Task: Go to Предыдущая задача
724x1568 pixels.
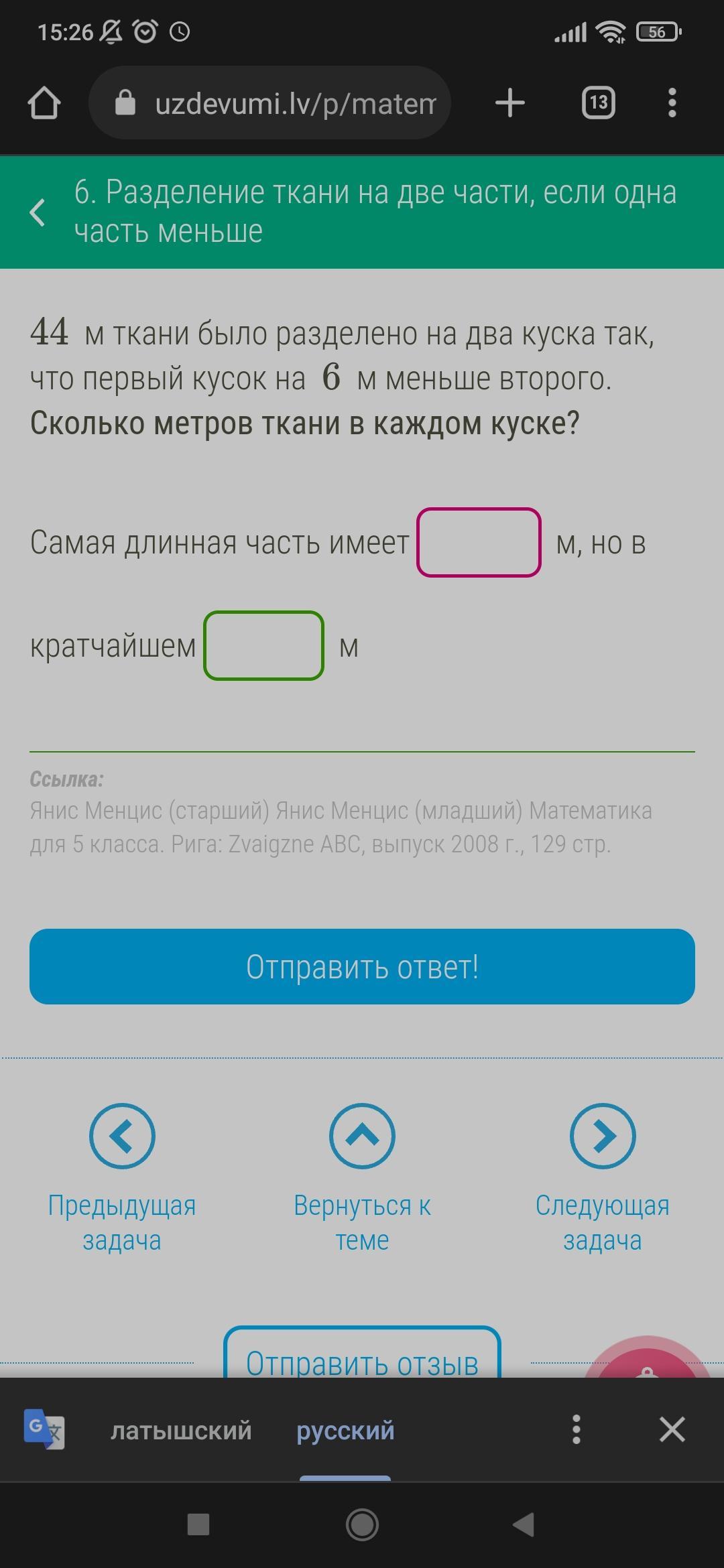Action: point(122,1178)
